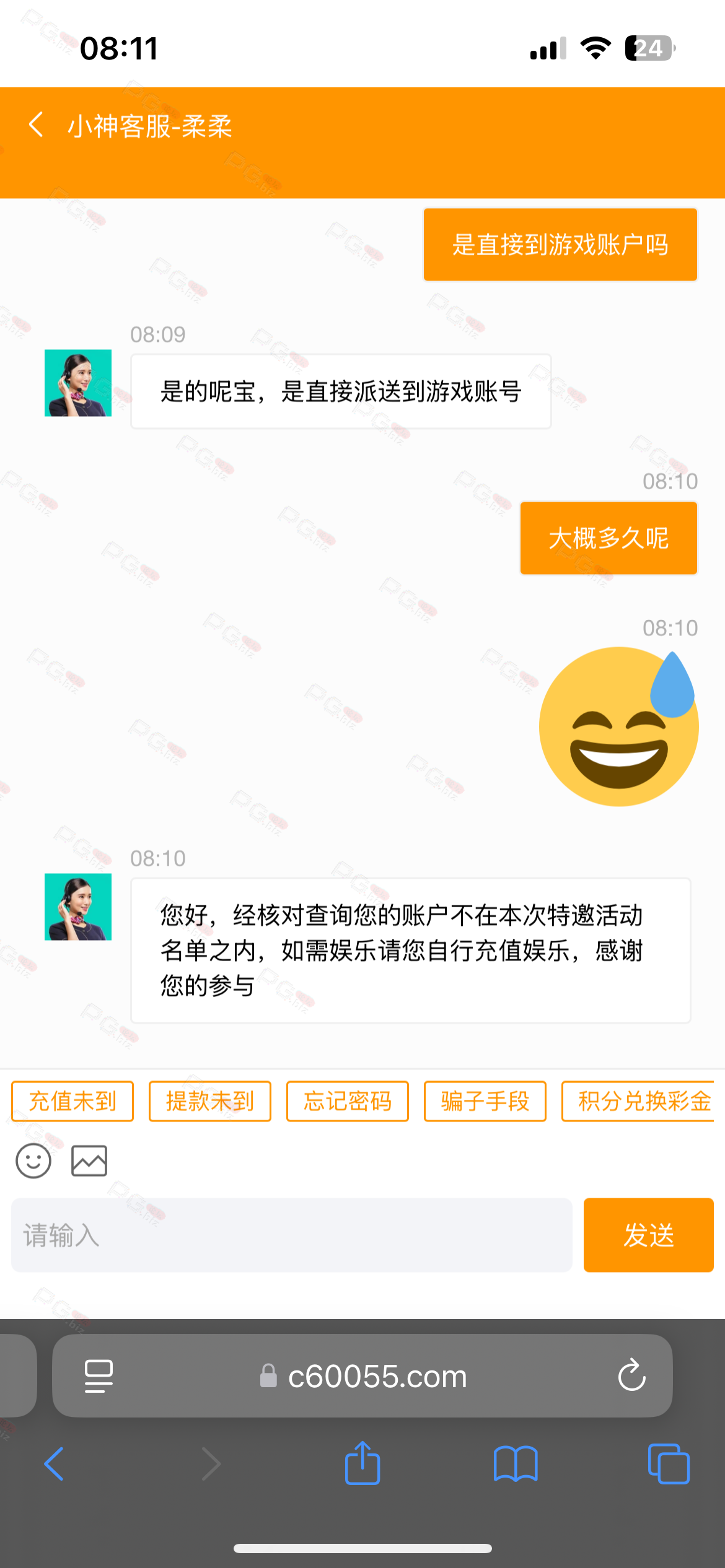Choose the 骗子手段 chip
The height and width of the screenshot is (1568, 725).
click(485, 1101)
